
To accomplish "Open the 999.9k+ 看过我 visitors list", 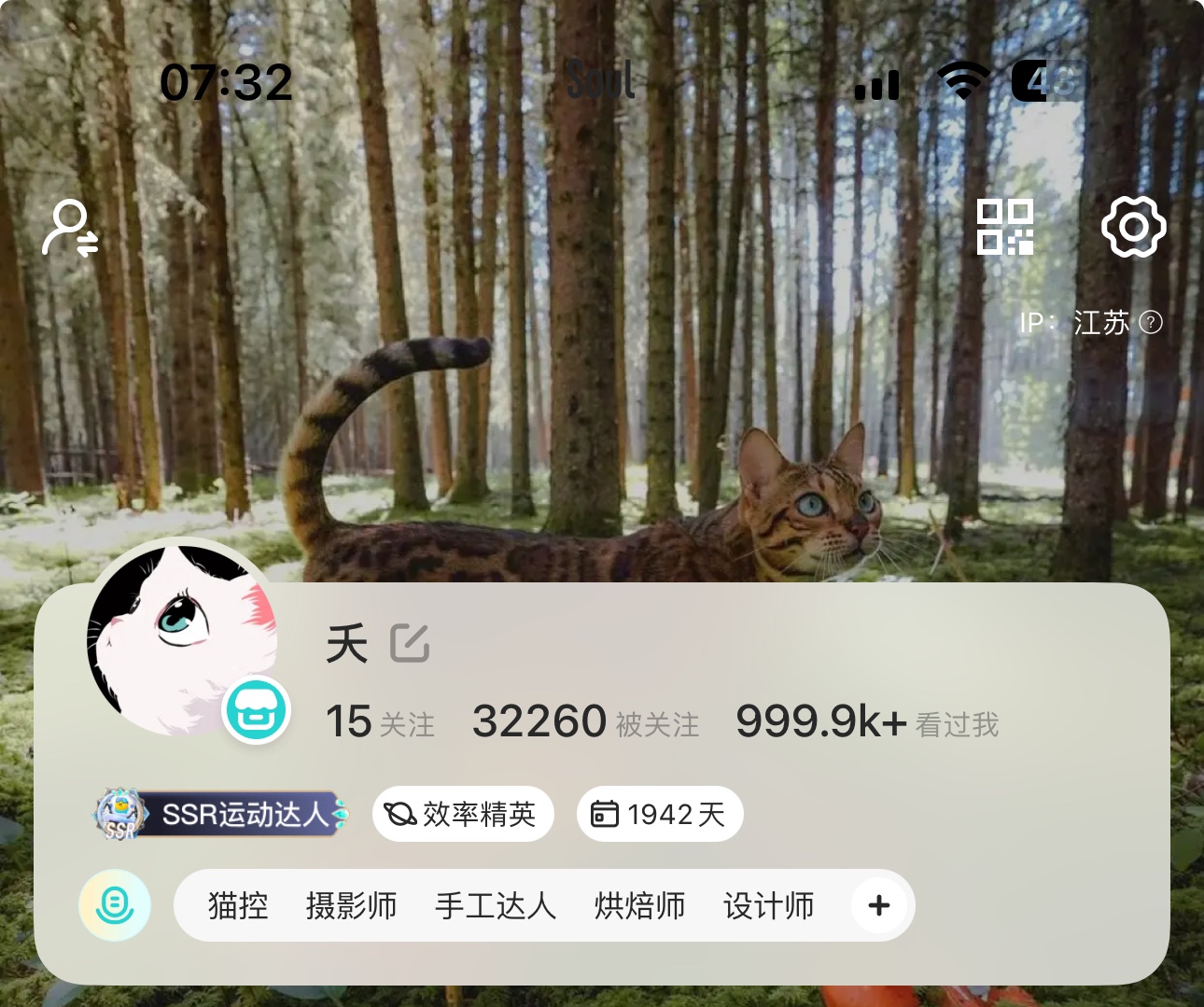I will click(x=867, y=722).
